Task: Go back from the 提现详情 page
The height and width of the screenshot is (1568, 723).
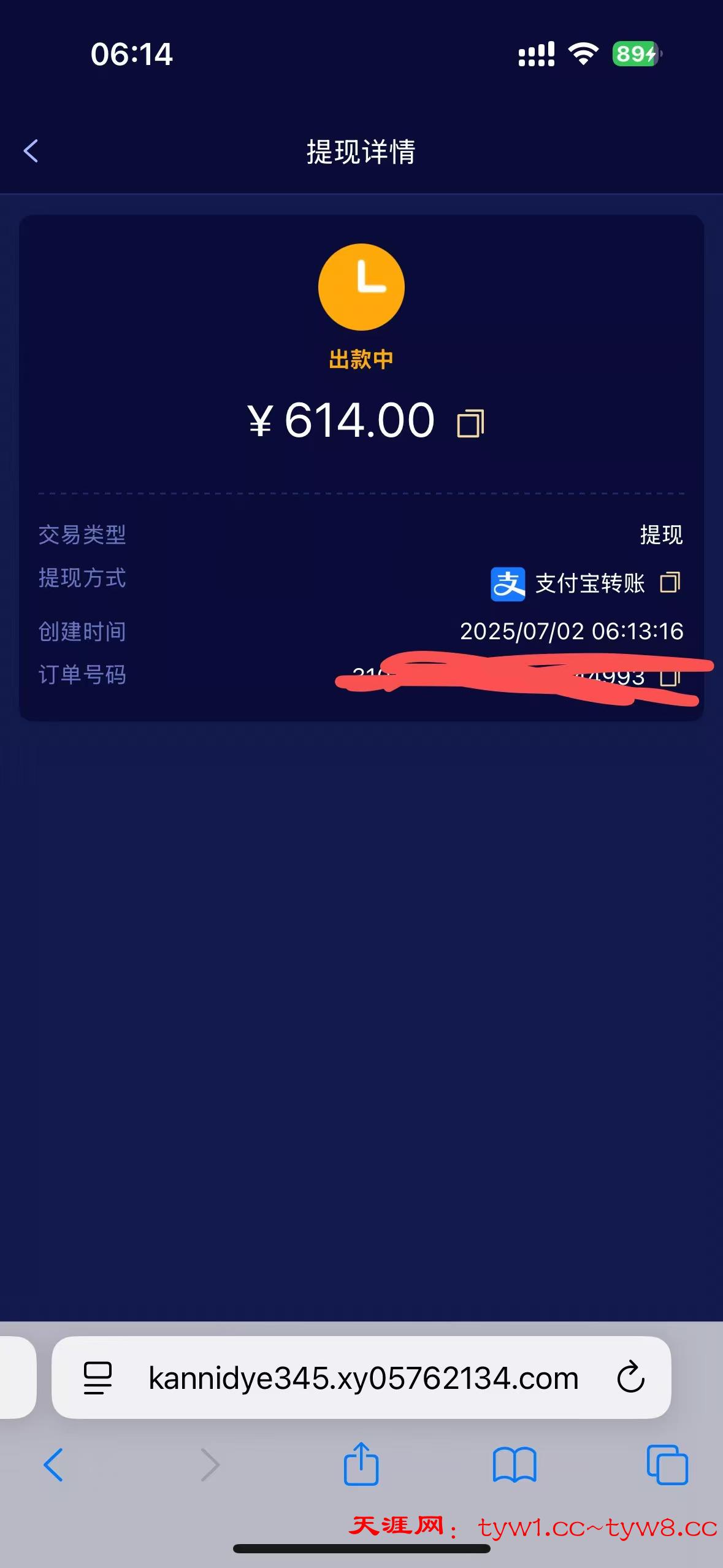Action: pyautogui.click(x=31, y=151)
